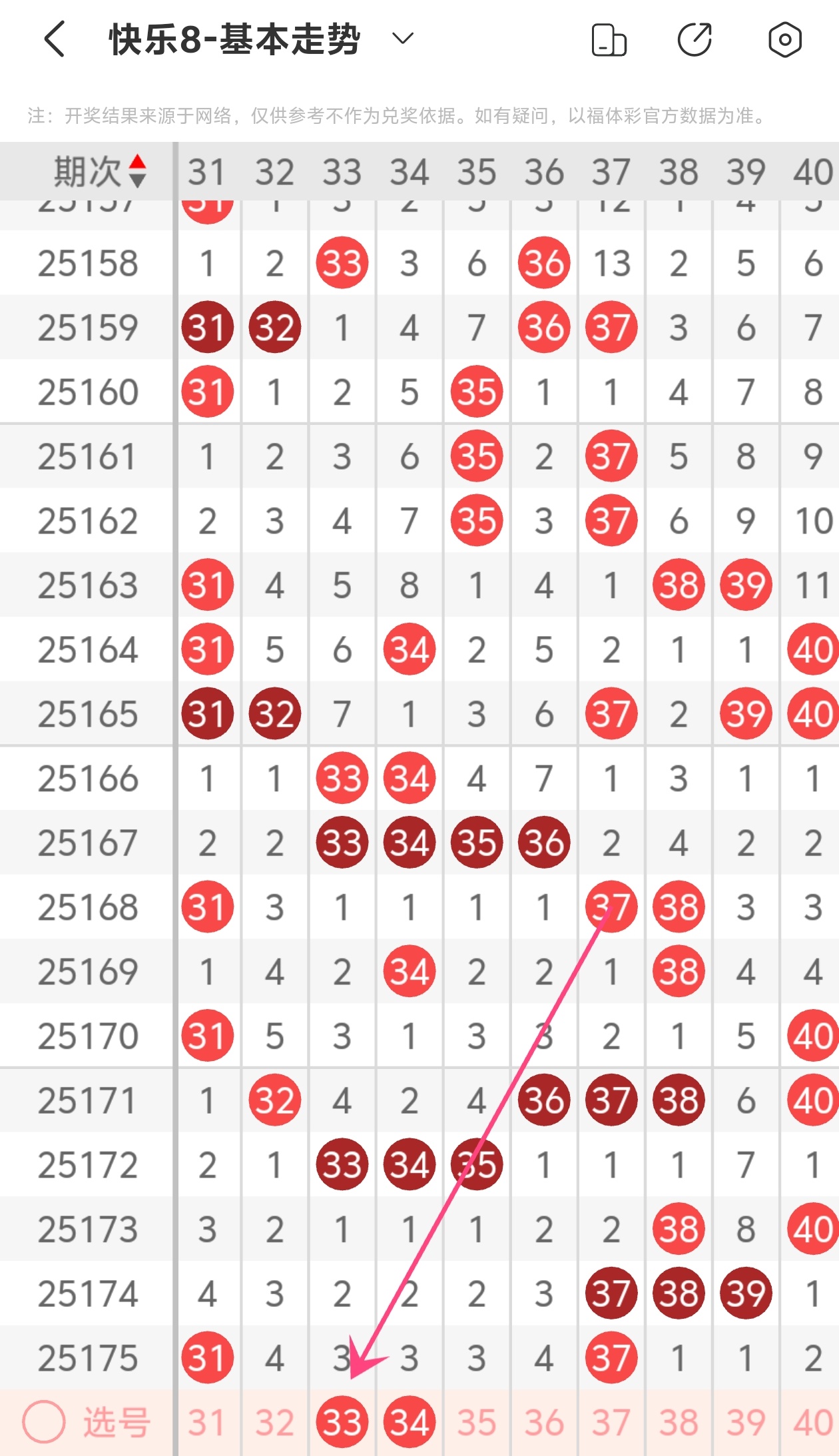839x1456 pixels.
Task: Select number 37 in the 选号 row
Action: (611, 1423)
